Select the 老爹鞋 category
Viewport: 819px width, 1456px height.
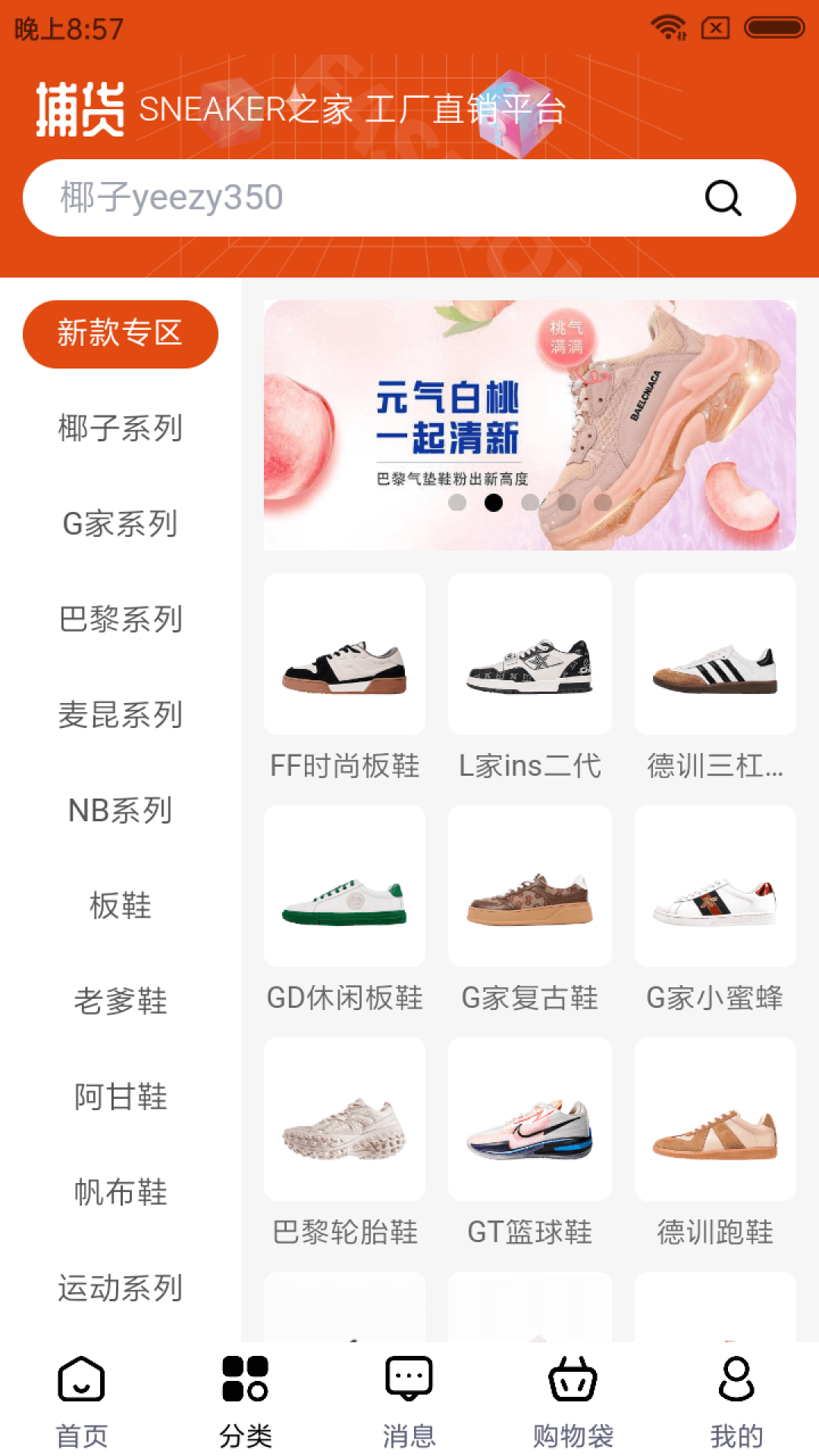point(121,1002)
